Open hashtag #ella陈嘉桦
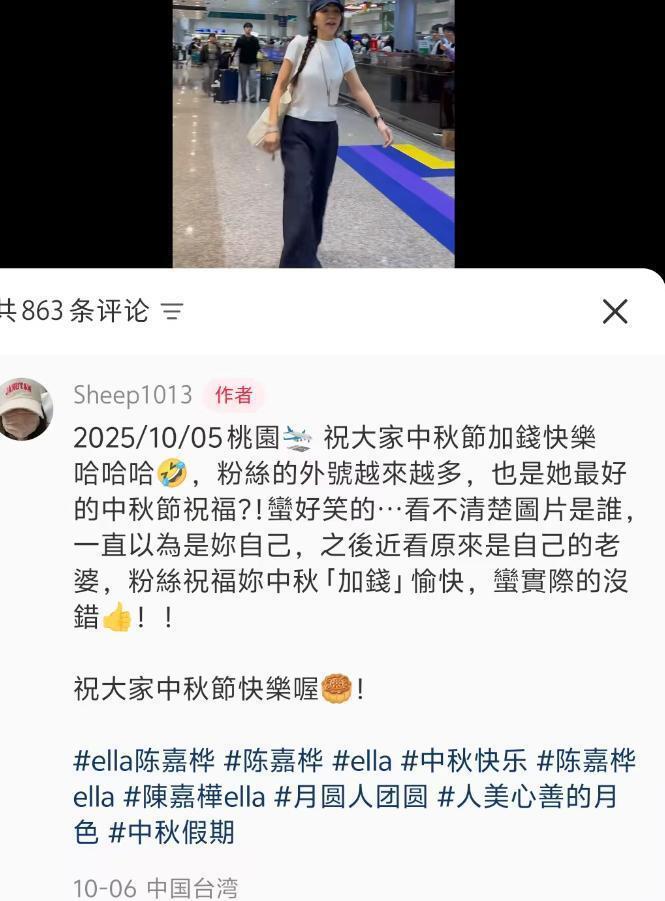Screen dimensions: 665x901 [144, 761]
